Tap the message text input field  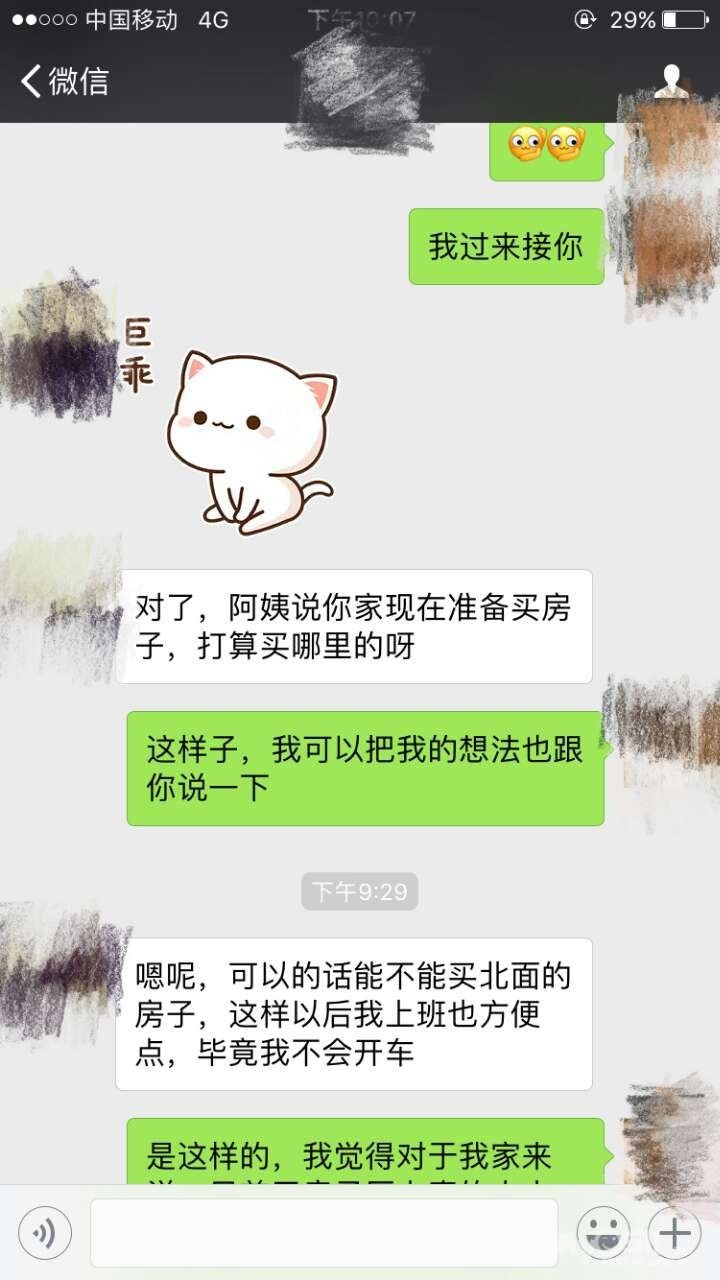(324, 1233)
